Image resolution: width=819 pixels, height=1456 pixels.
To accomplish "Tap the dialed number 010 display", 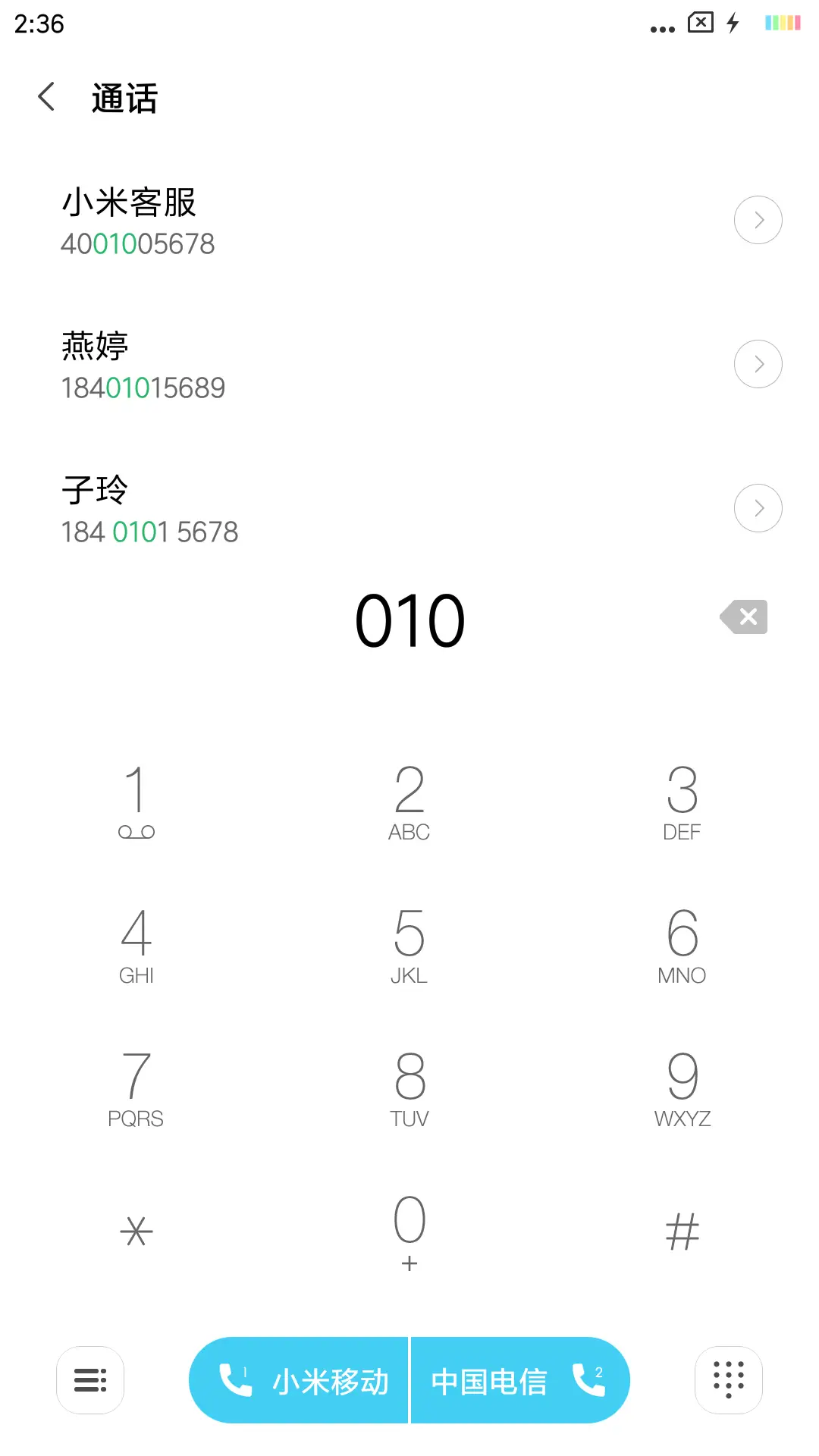I will 409,620.
